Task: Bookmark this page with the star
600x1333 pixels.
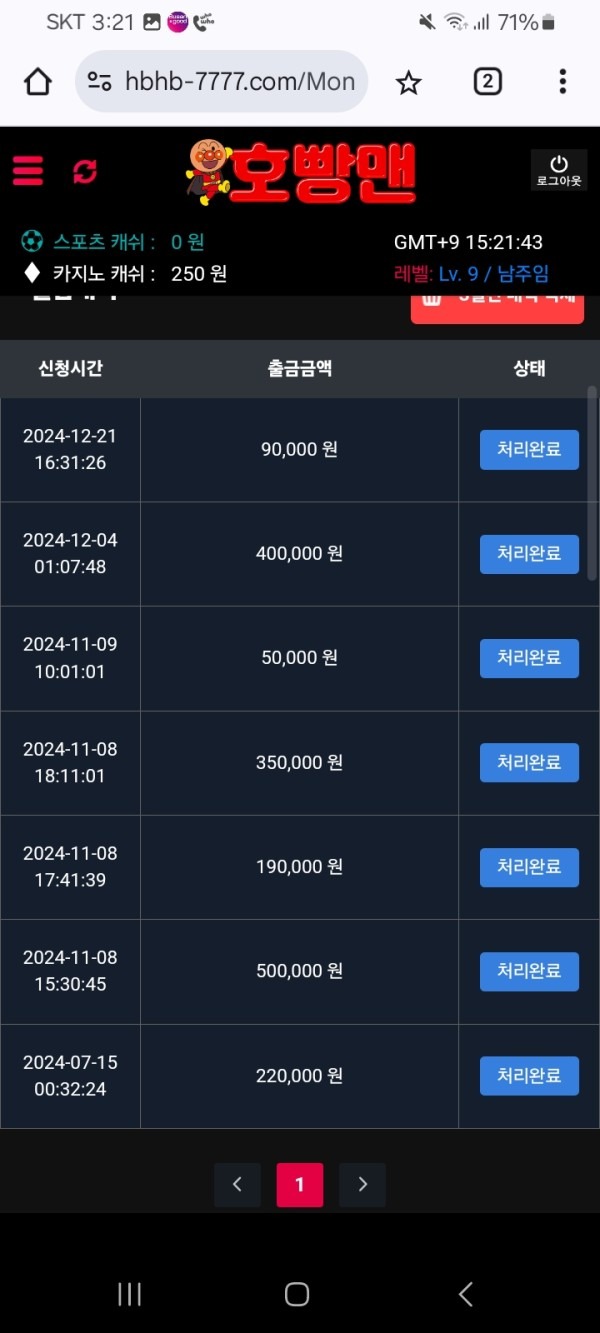Action: [x=408, y=82]
